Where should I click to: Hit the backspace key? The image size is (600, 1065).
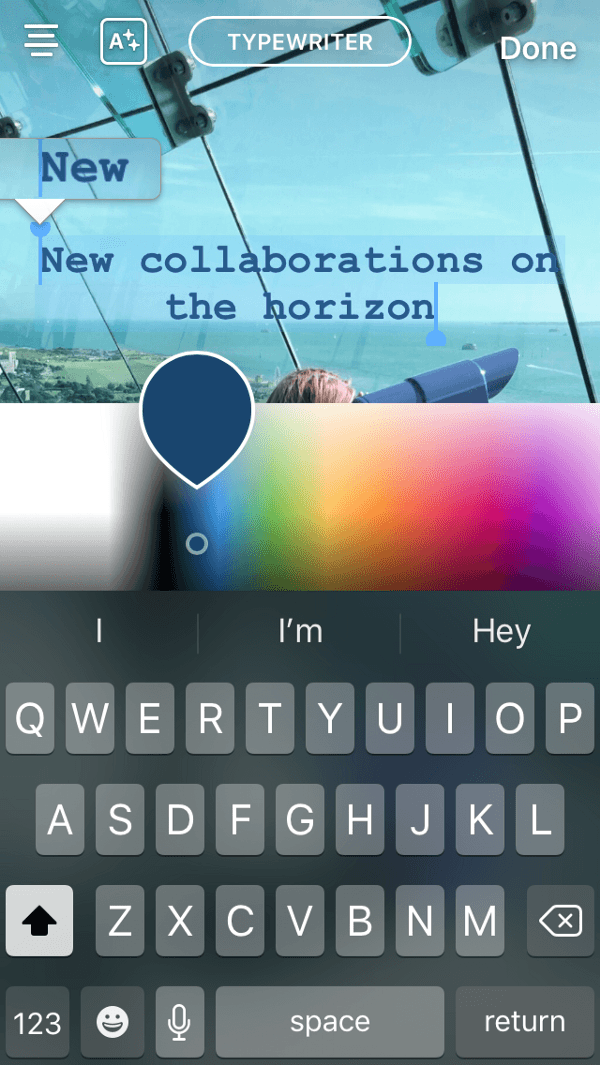(x=560, y=921)
